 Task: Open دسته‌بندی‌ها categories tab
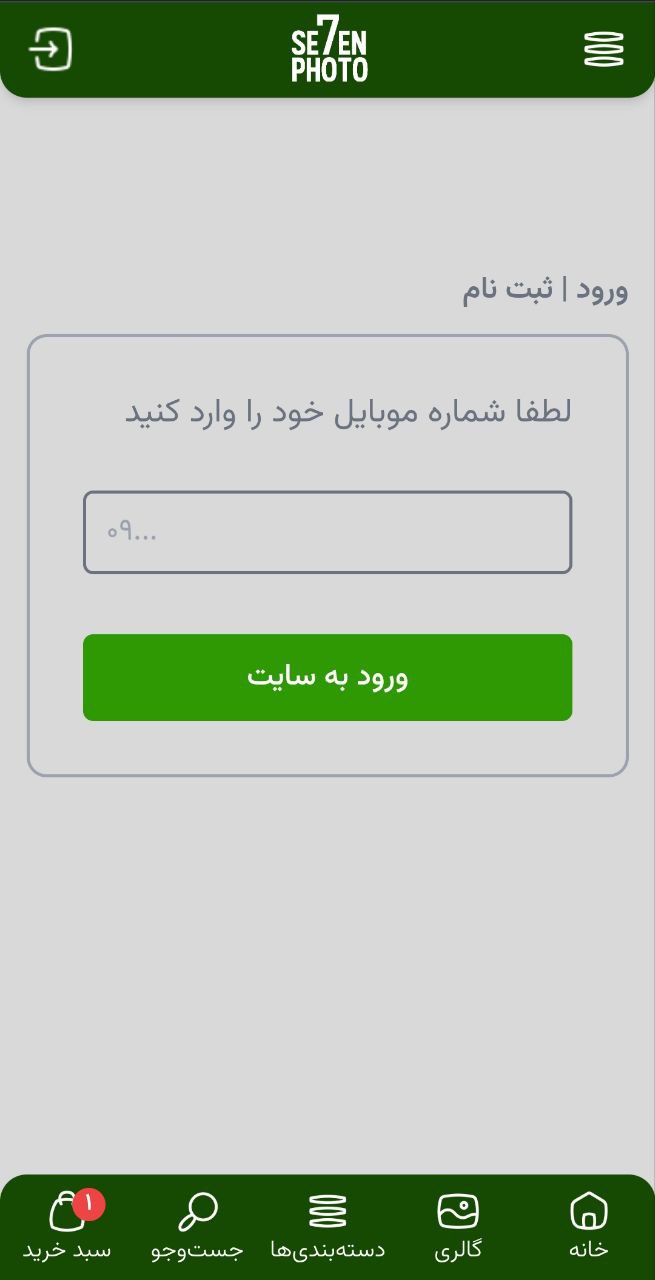point(327,1225)
